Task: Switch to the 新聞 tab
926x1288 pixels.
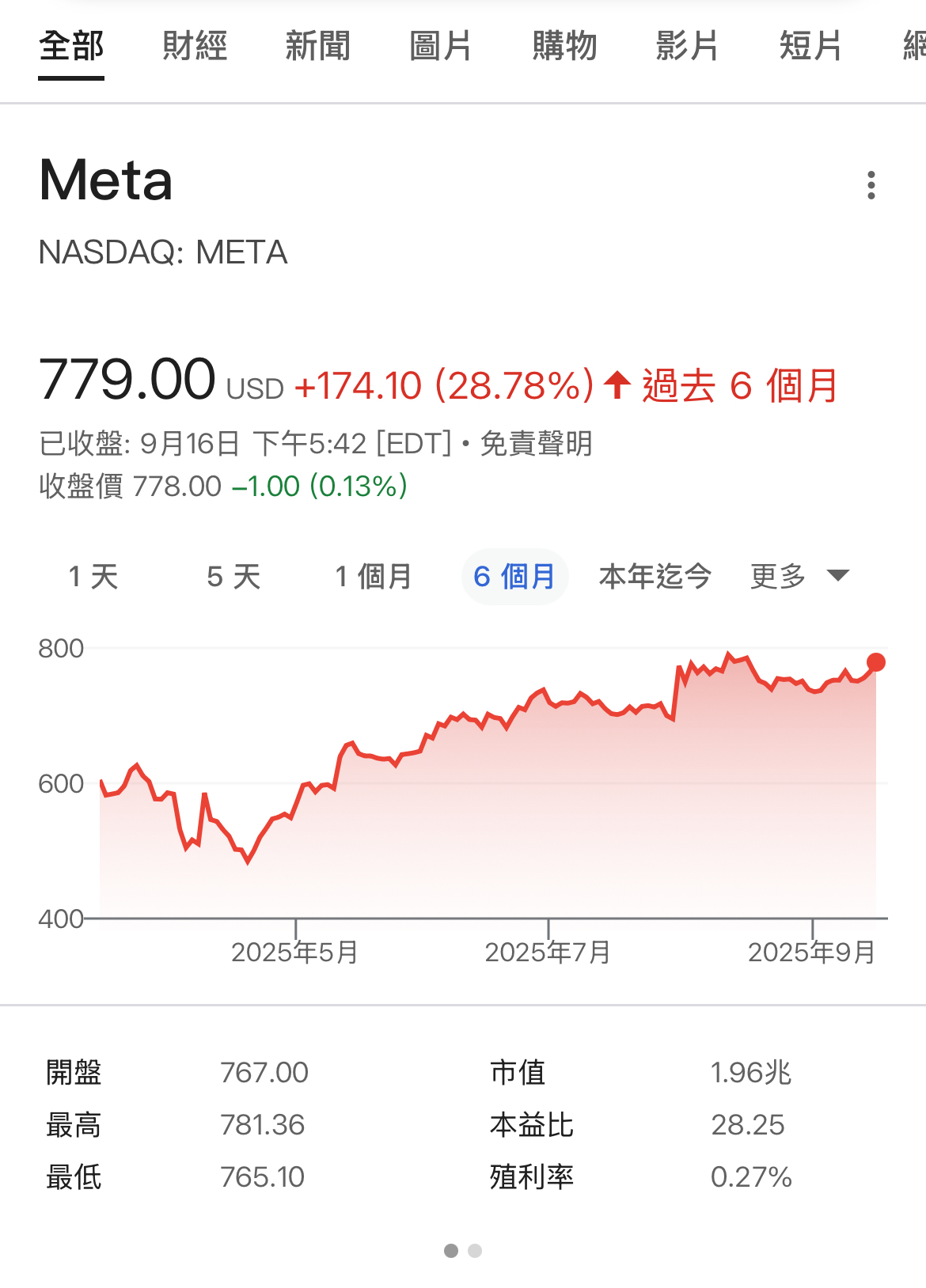Action: tap(318, 46)
